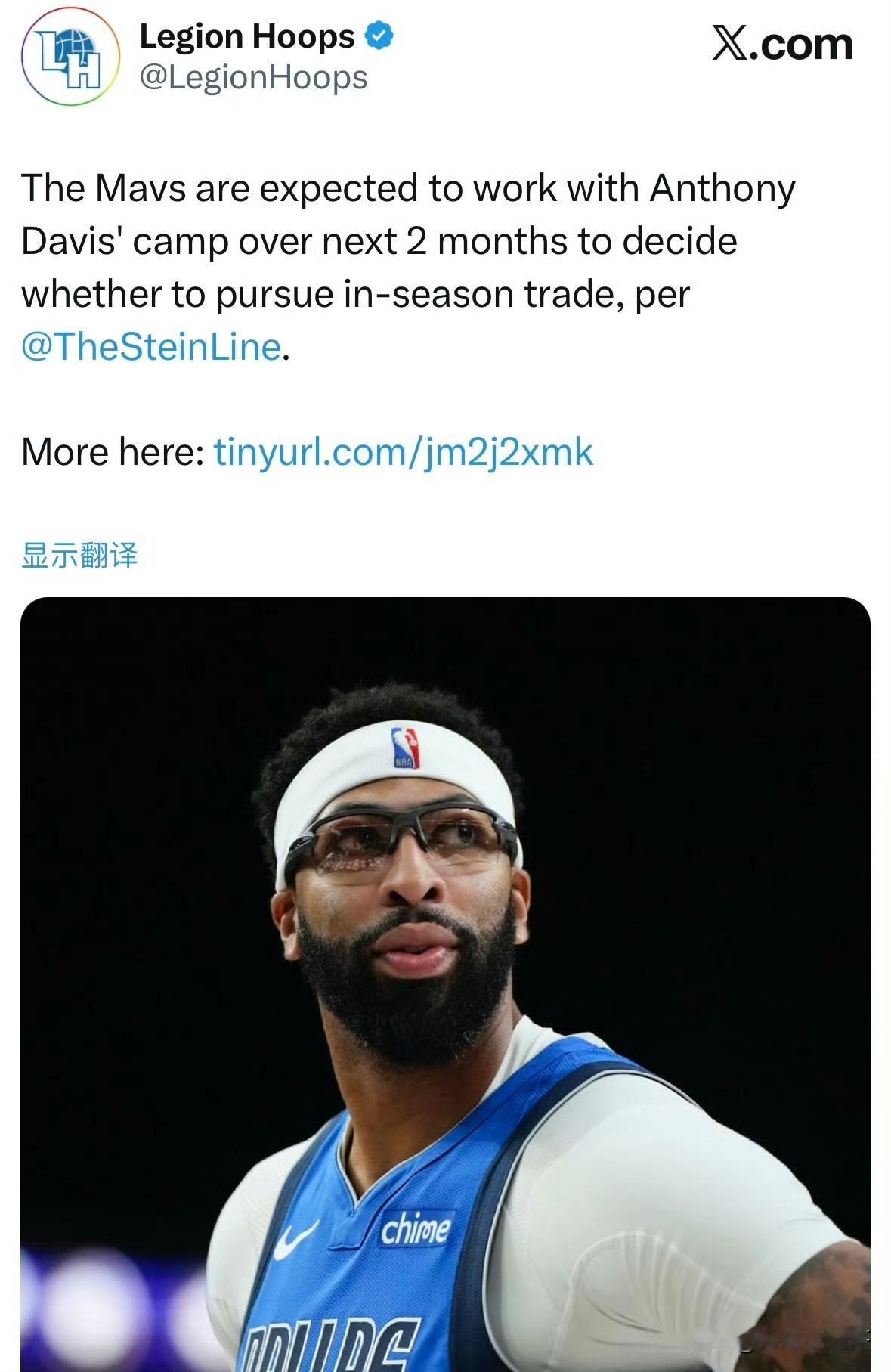This screenshot has height=1372, width=891.
Task: Select the X.com logo watermark
Action: click(x=782, y=43)
